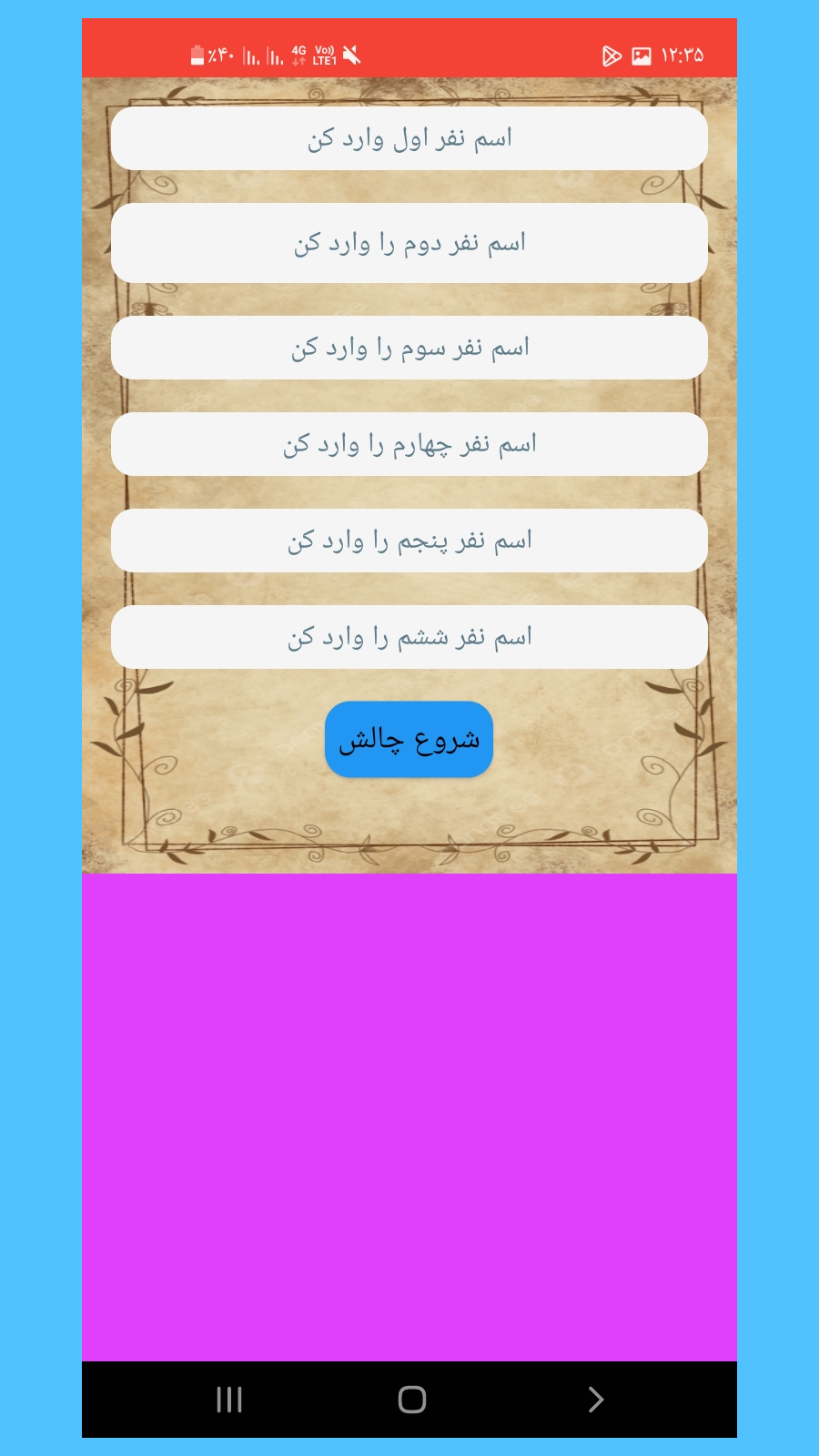819x1456 pixels.
Task: Open recent apps from navigation bar
Action: 229,1400
